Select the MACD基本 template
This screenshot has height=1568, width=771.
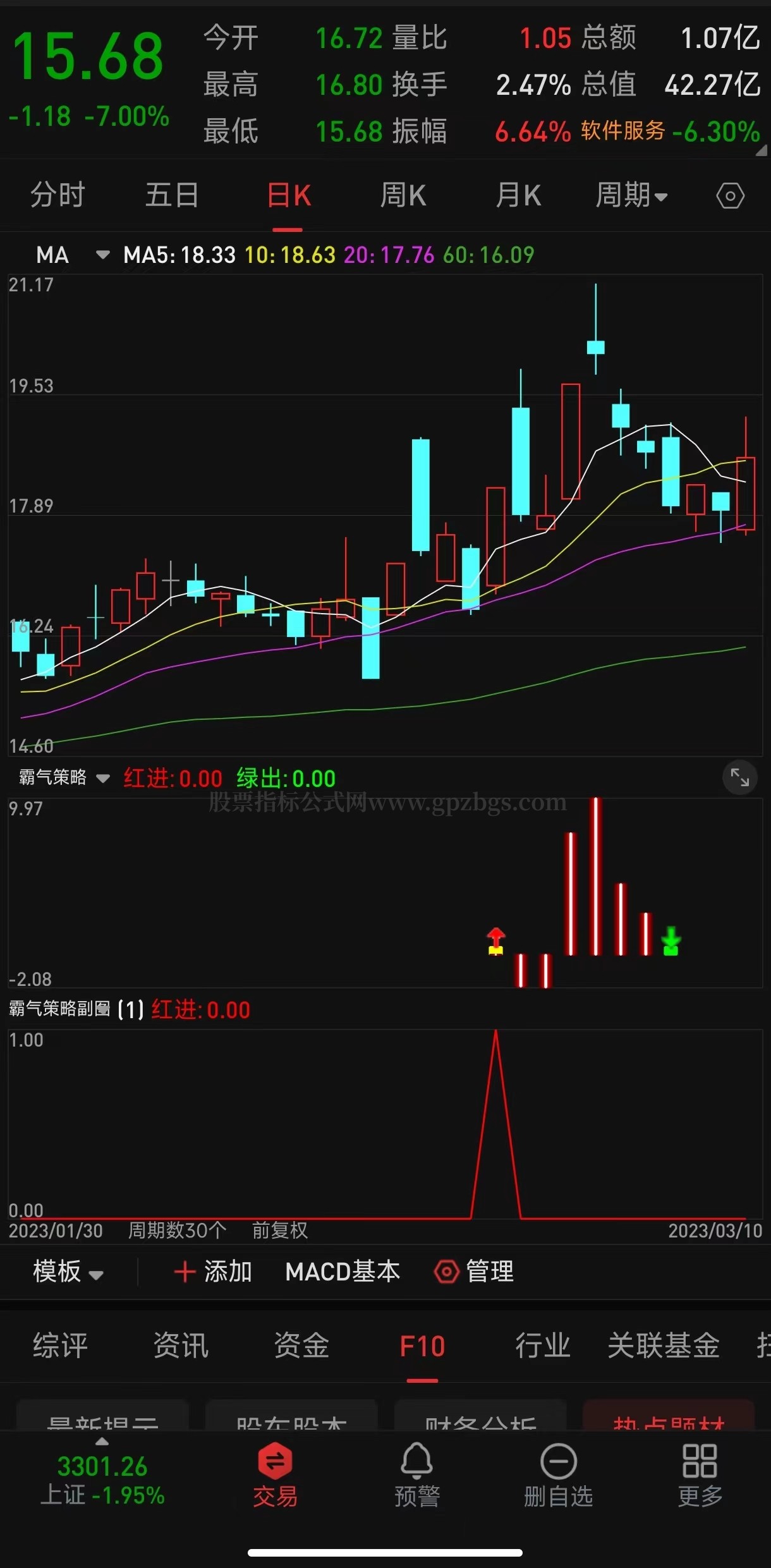click(x=343, y=1271)
